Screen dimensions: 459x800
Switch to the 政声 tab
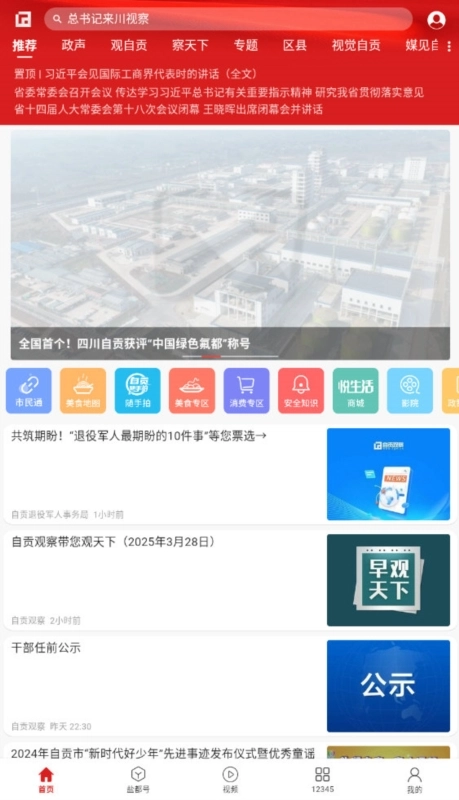(73, 45)
